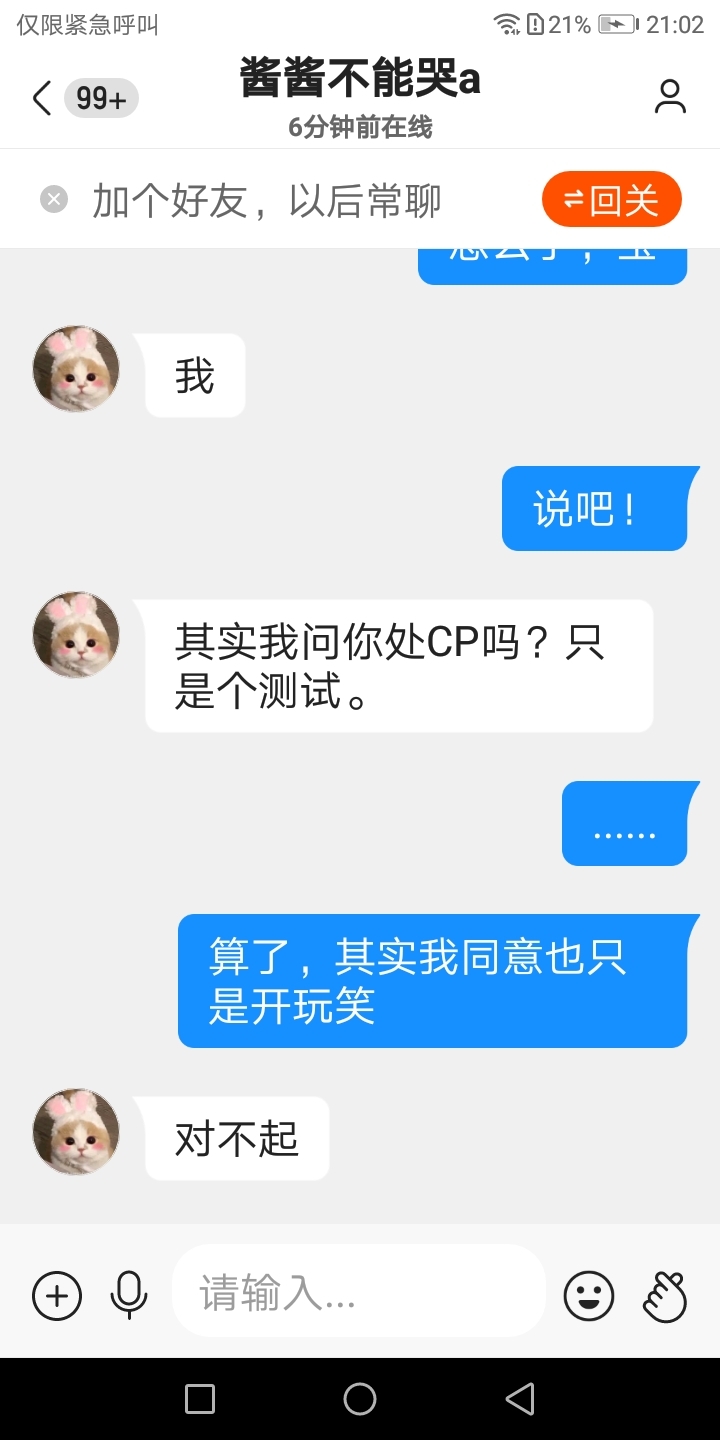This screenshot has height=1440, width=720.
Task: Send a finger-heart gesture
Action: coord(665,1296)
